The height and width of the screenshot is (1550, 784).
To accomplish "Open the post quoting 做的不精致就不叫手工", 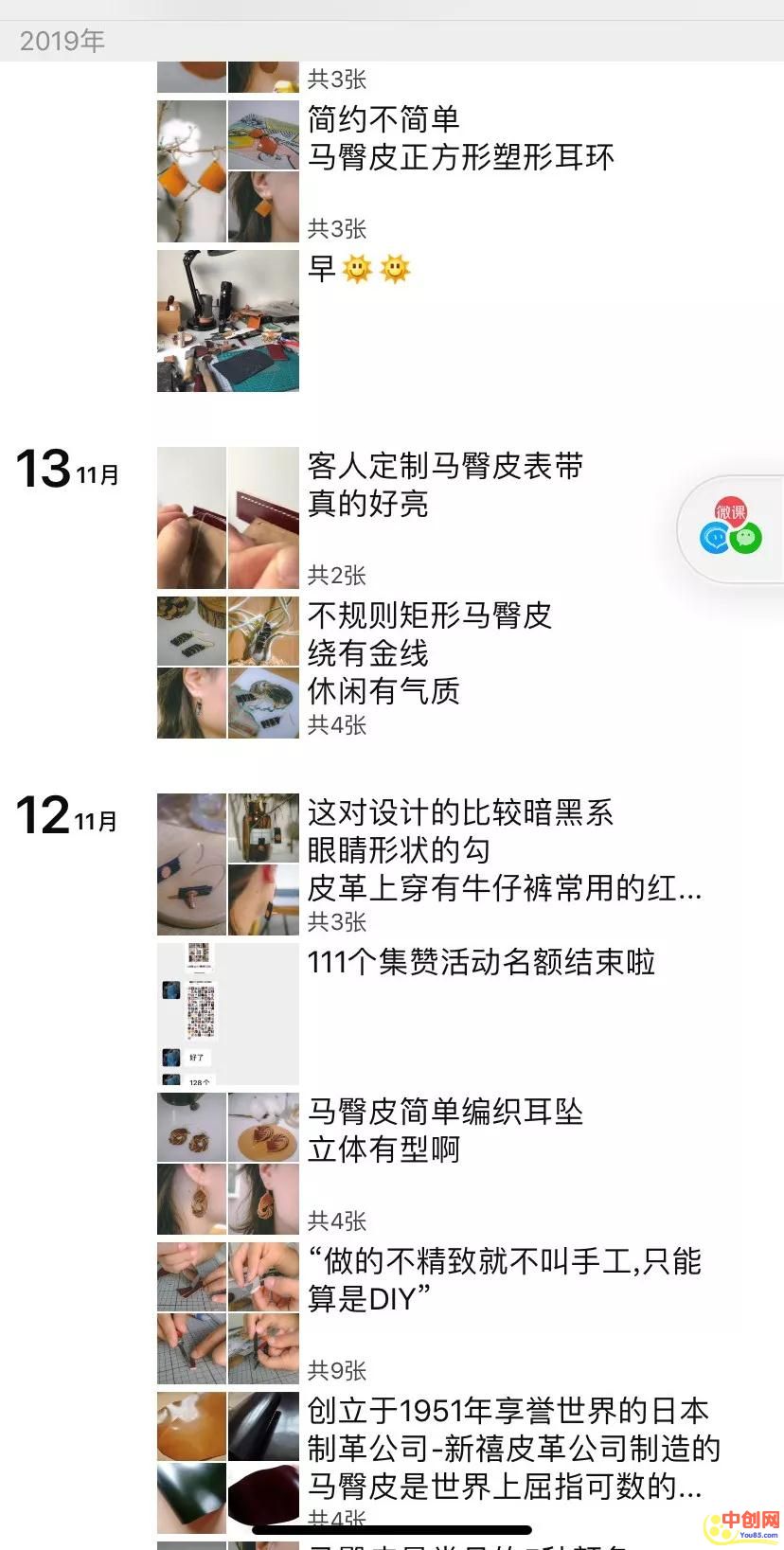I will (503, 1280).
